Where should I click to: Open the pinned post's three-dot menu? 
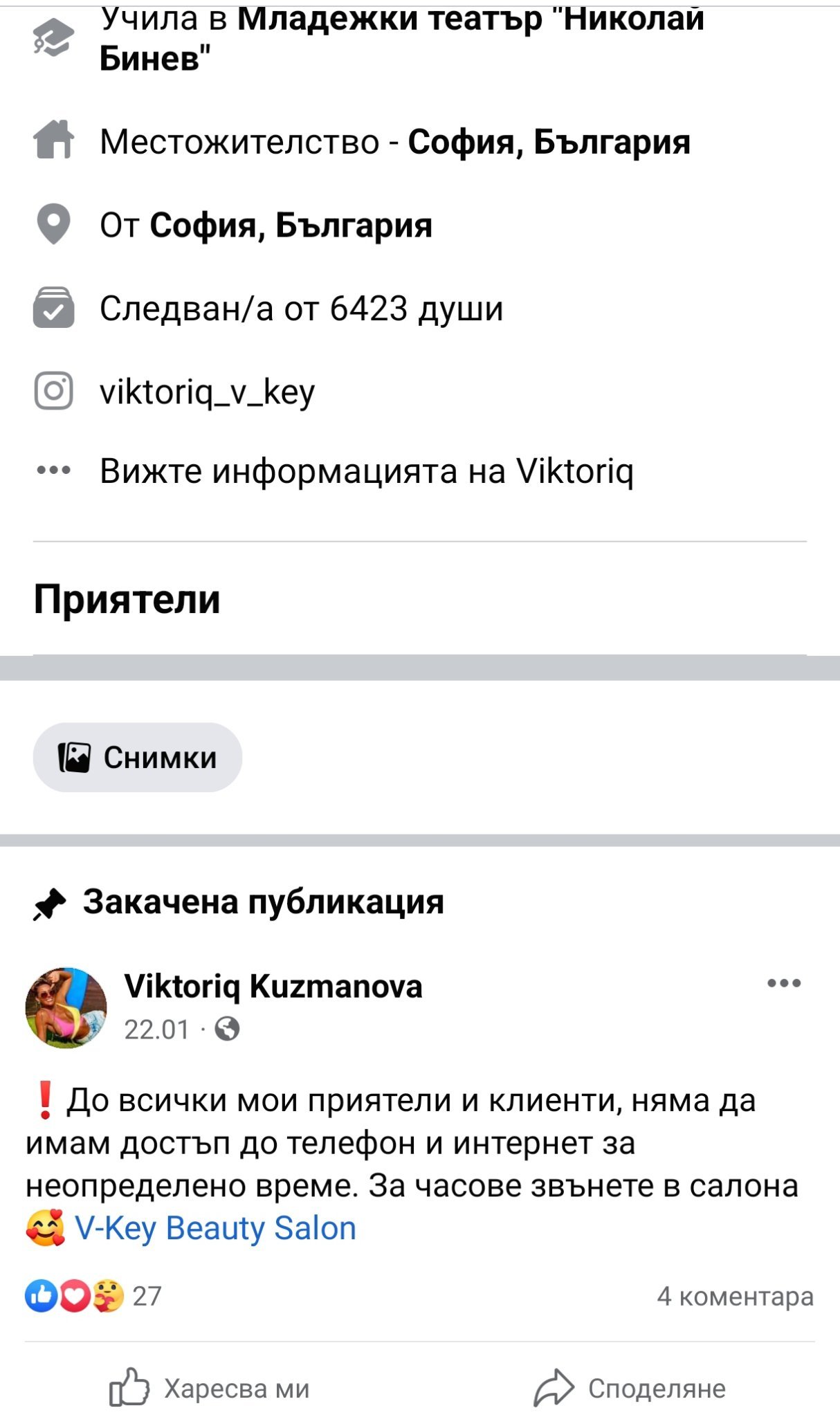(784, 983)
